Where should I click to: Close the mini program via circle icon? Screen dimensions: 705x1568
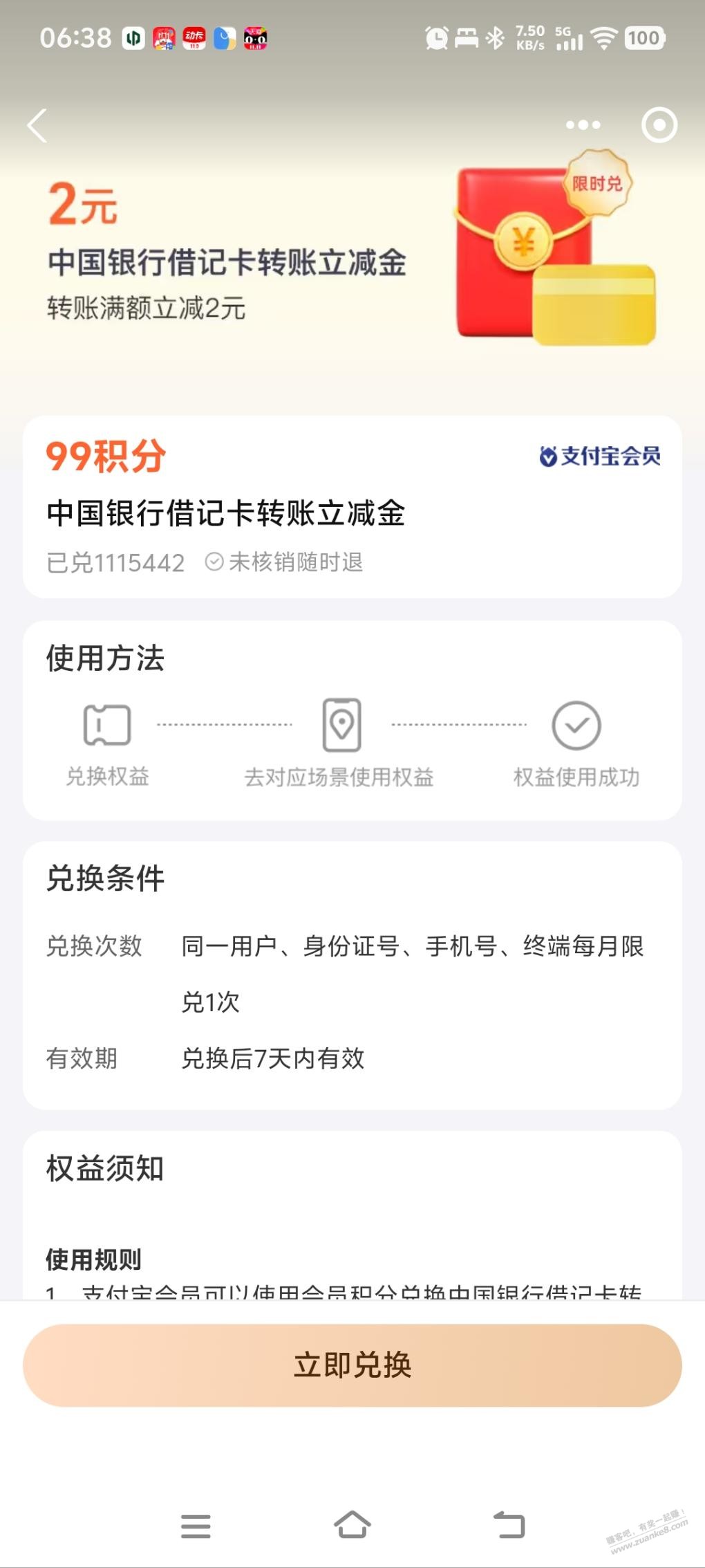coord(659,125)
